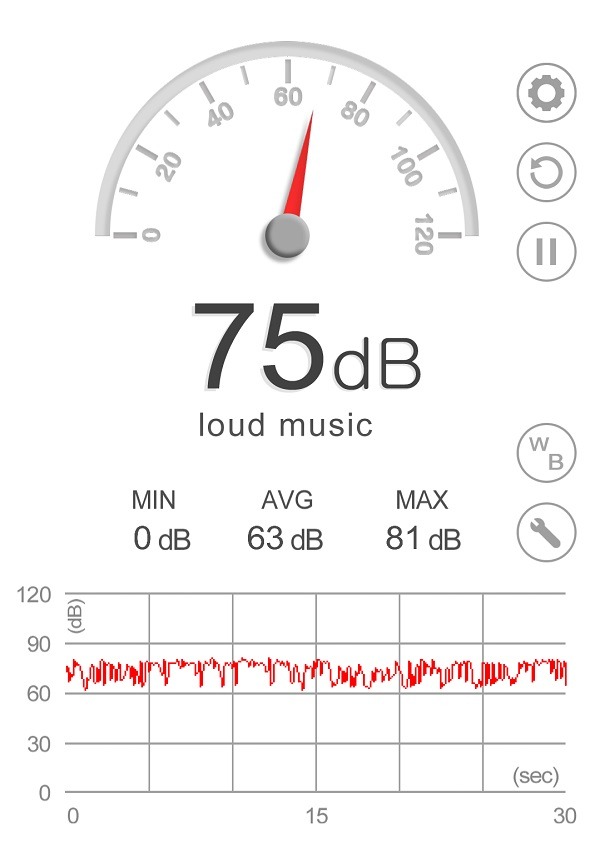Open the settings gear icon
Image resolution: width=600 pixels, height=843 pixels.
pyautogui.click(x=547, y=93)
